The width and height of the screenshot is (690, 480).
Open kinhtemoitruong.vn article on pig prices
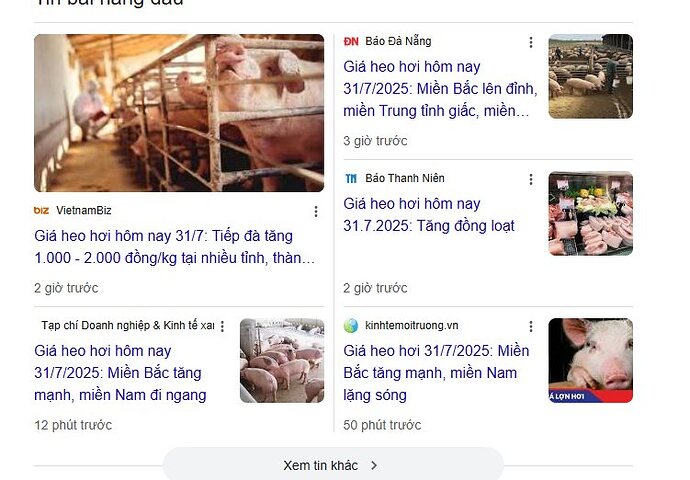click(436, 372)
